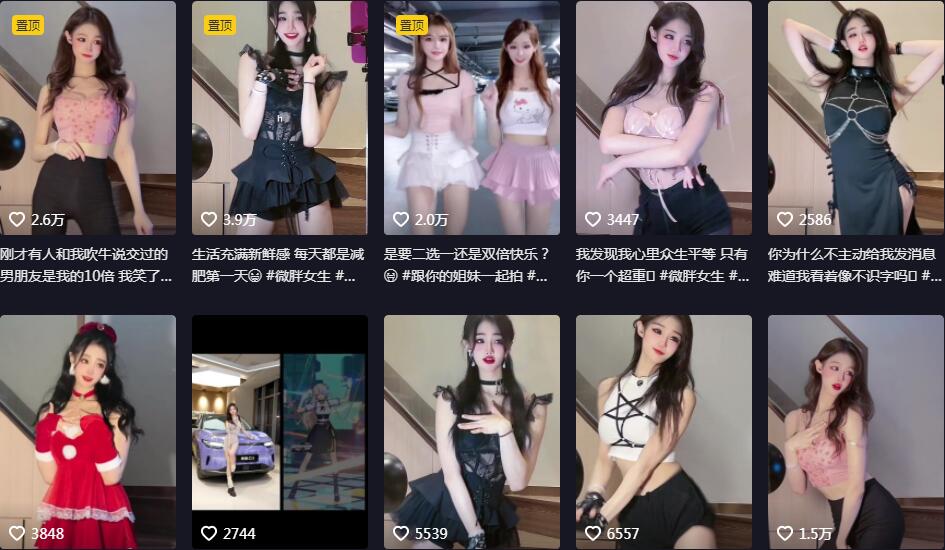Open the car video with 2744 likes
This screenshot has width=945, height=550.
pos(280,432)
